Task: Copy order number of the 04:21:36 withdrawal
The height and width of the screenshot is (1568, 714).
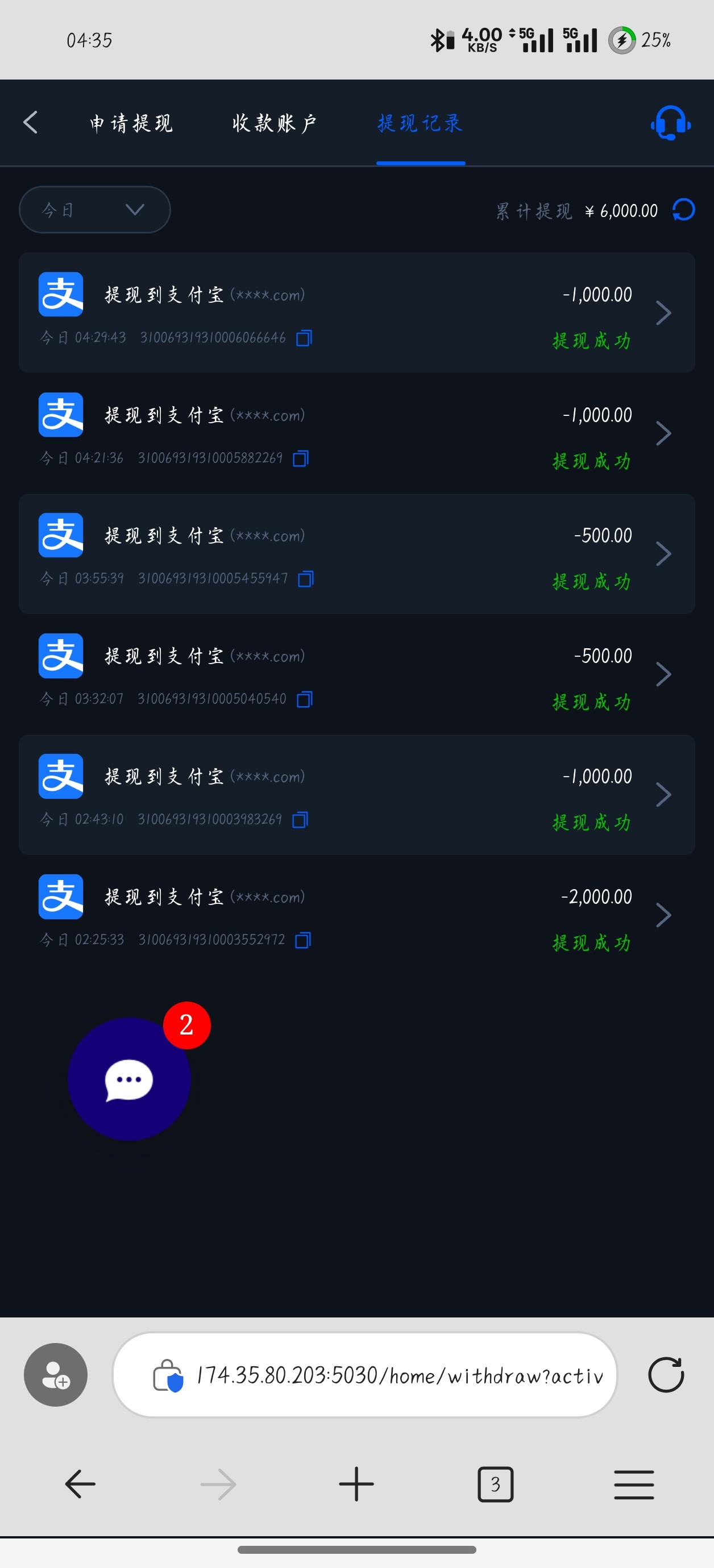Action: 301,458
